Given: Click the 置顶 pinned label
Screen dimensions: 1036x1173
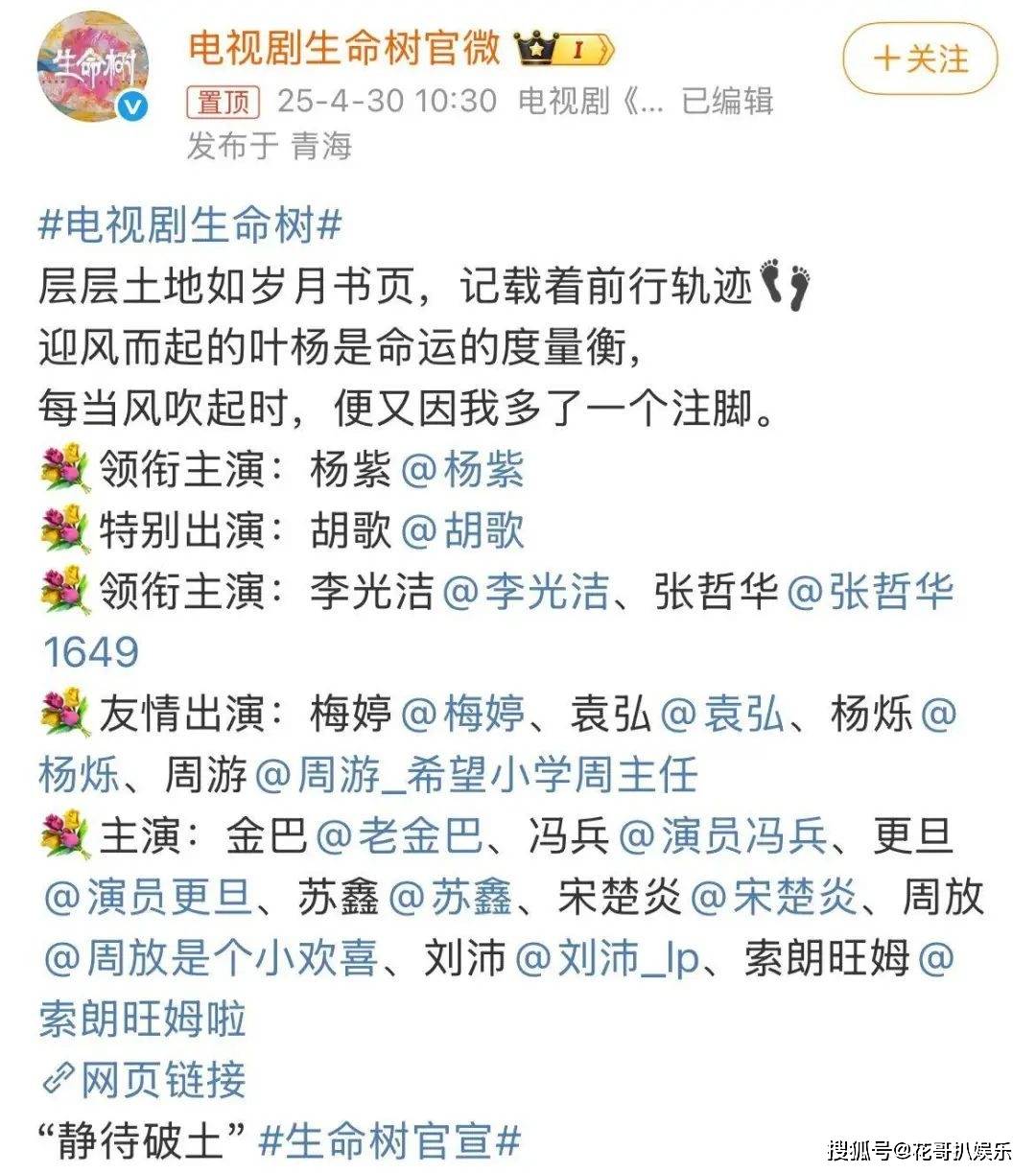Looking at the screenshot, I should click(223, 101).
